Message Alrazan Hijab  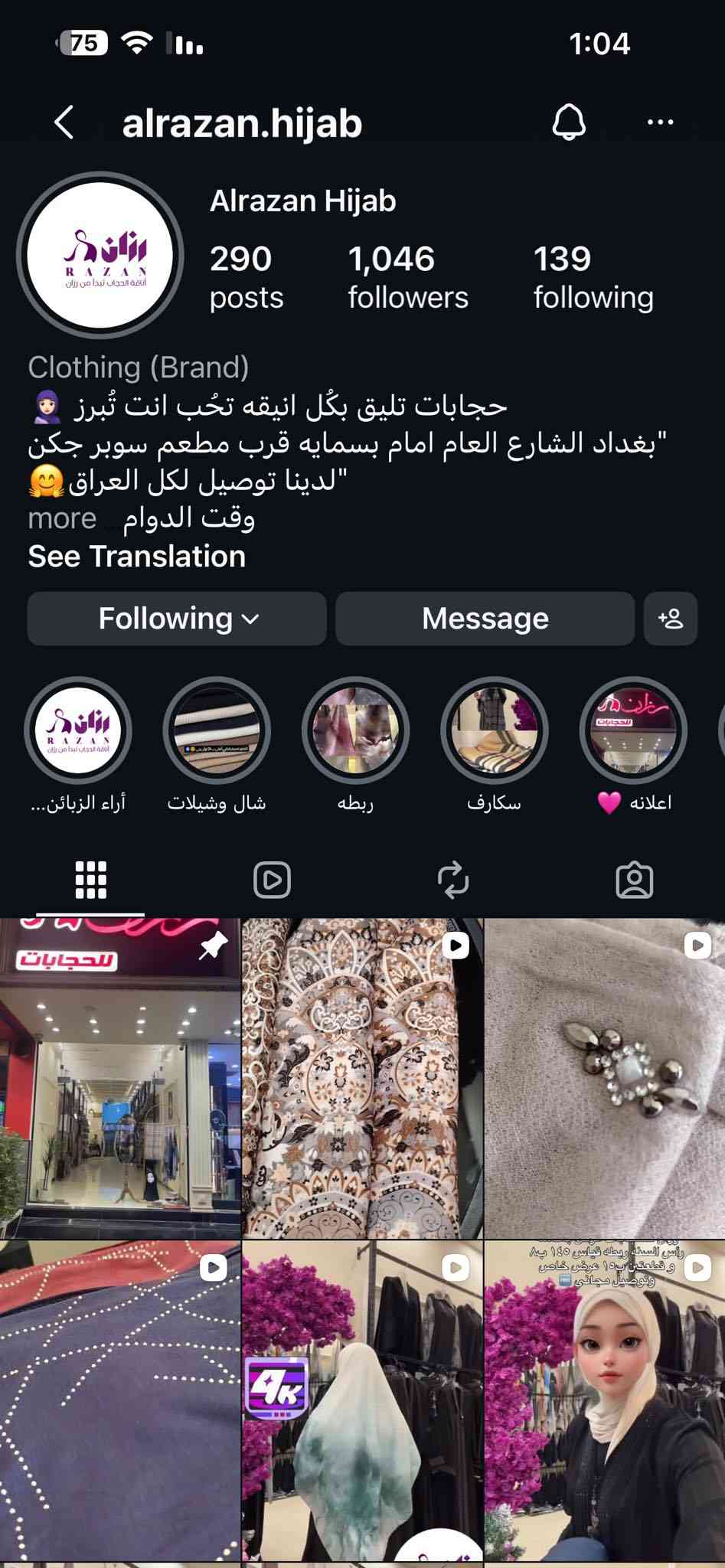[x=485, y=619]
